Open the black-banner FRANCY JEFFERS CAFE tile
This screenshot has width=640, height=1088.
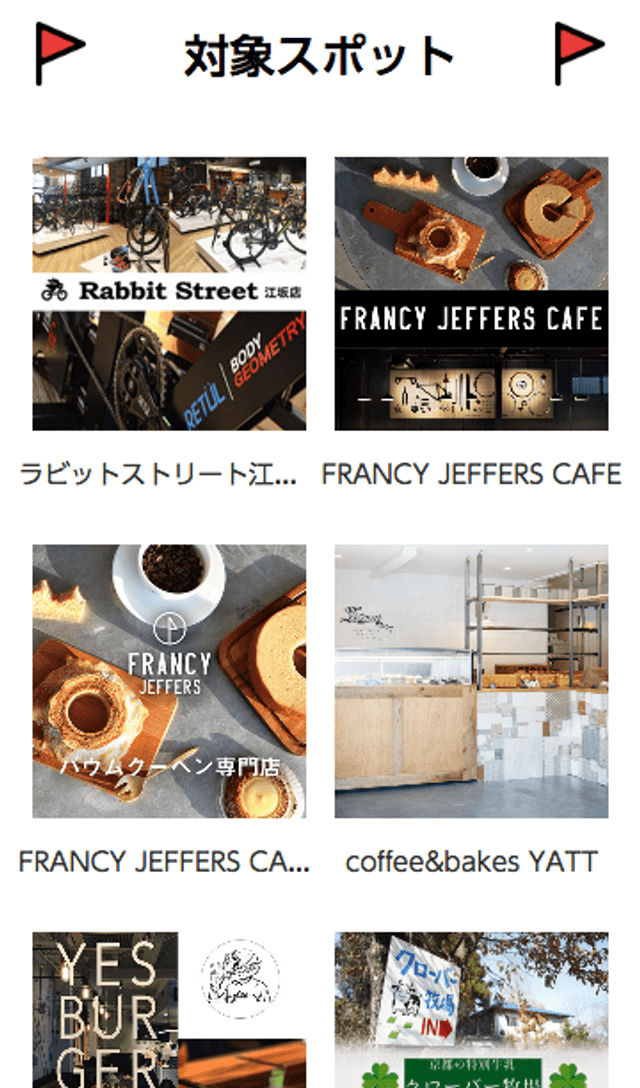tap(471, 294)
